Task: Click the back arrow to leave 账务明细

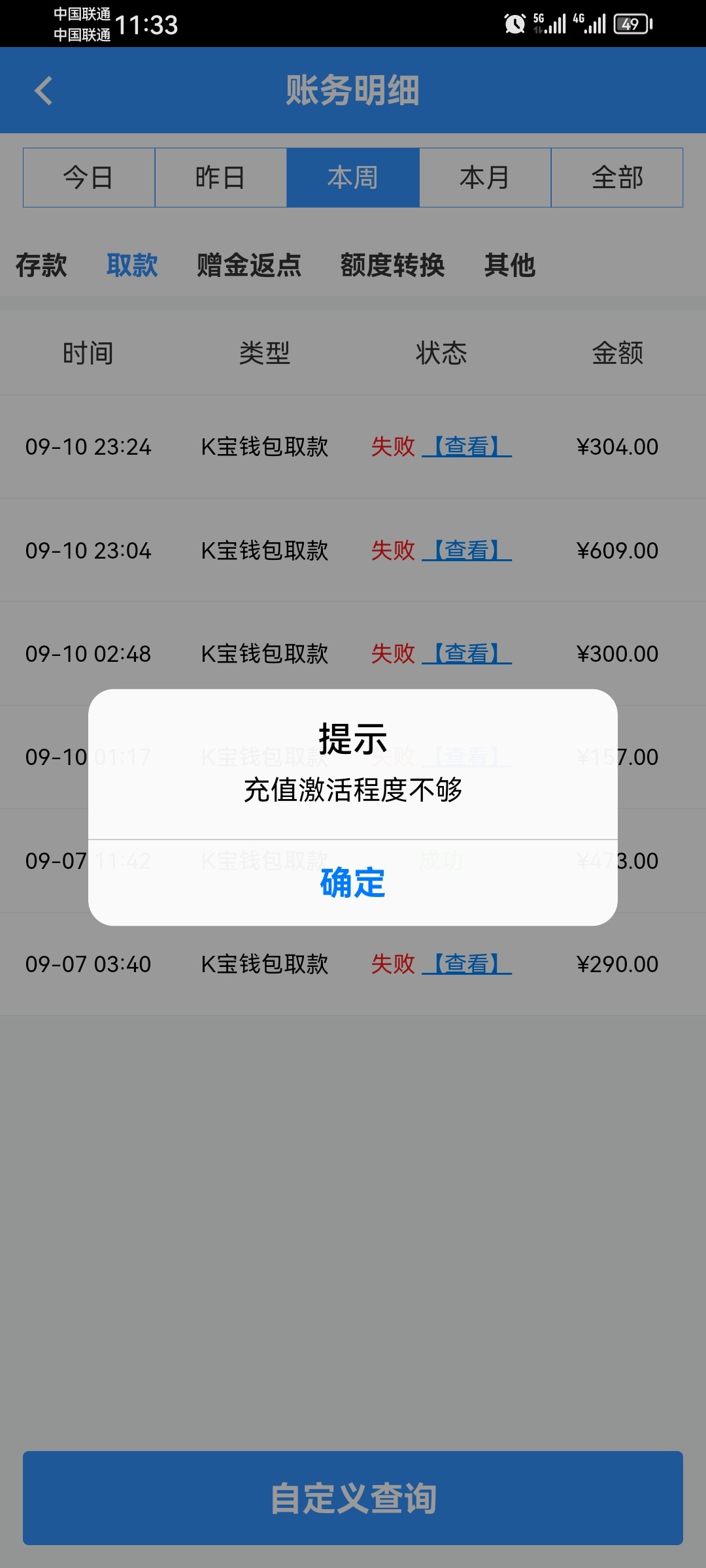Action: pos(43,90)
